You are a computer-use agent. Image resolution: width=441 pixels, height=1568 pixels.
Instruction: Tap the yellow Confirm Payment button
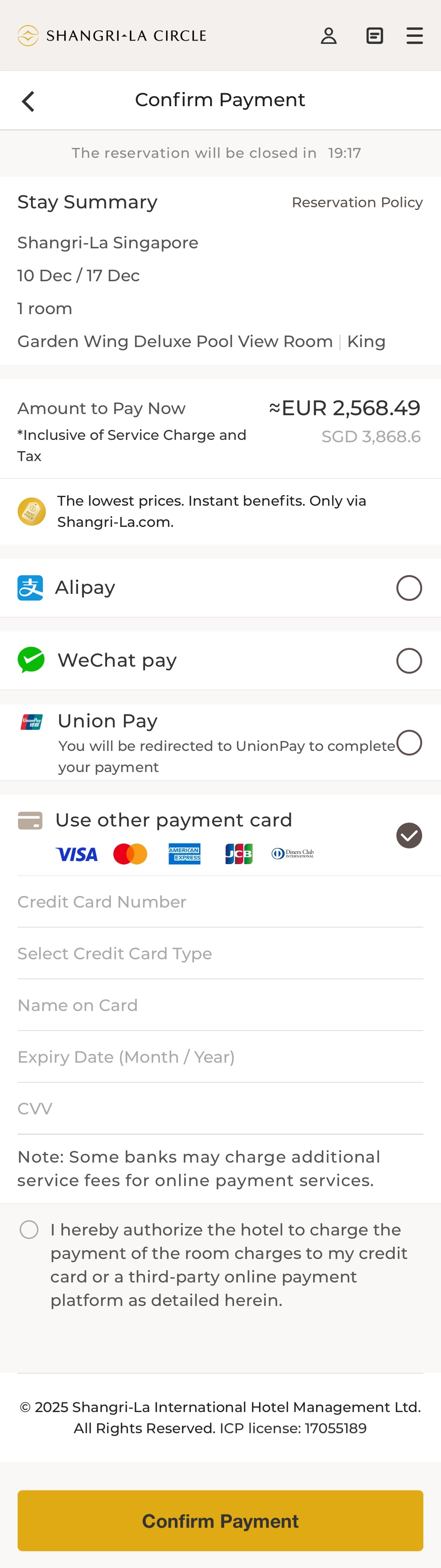click(220, 1521)
